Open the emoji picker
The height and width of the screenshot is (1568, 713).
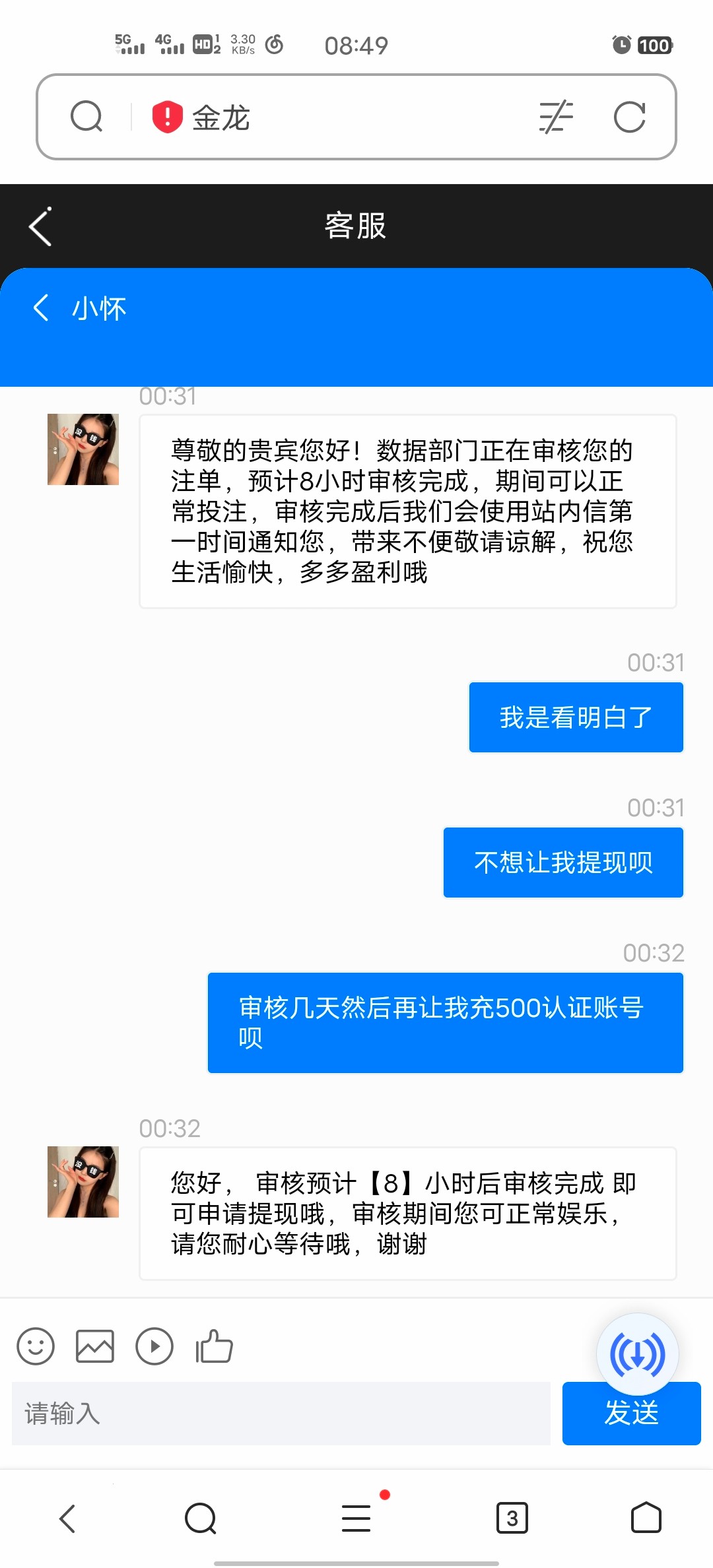pos(36,1346)
